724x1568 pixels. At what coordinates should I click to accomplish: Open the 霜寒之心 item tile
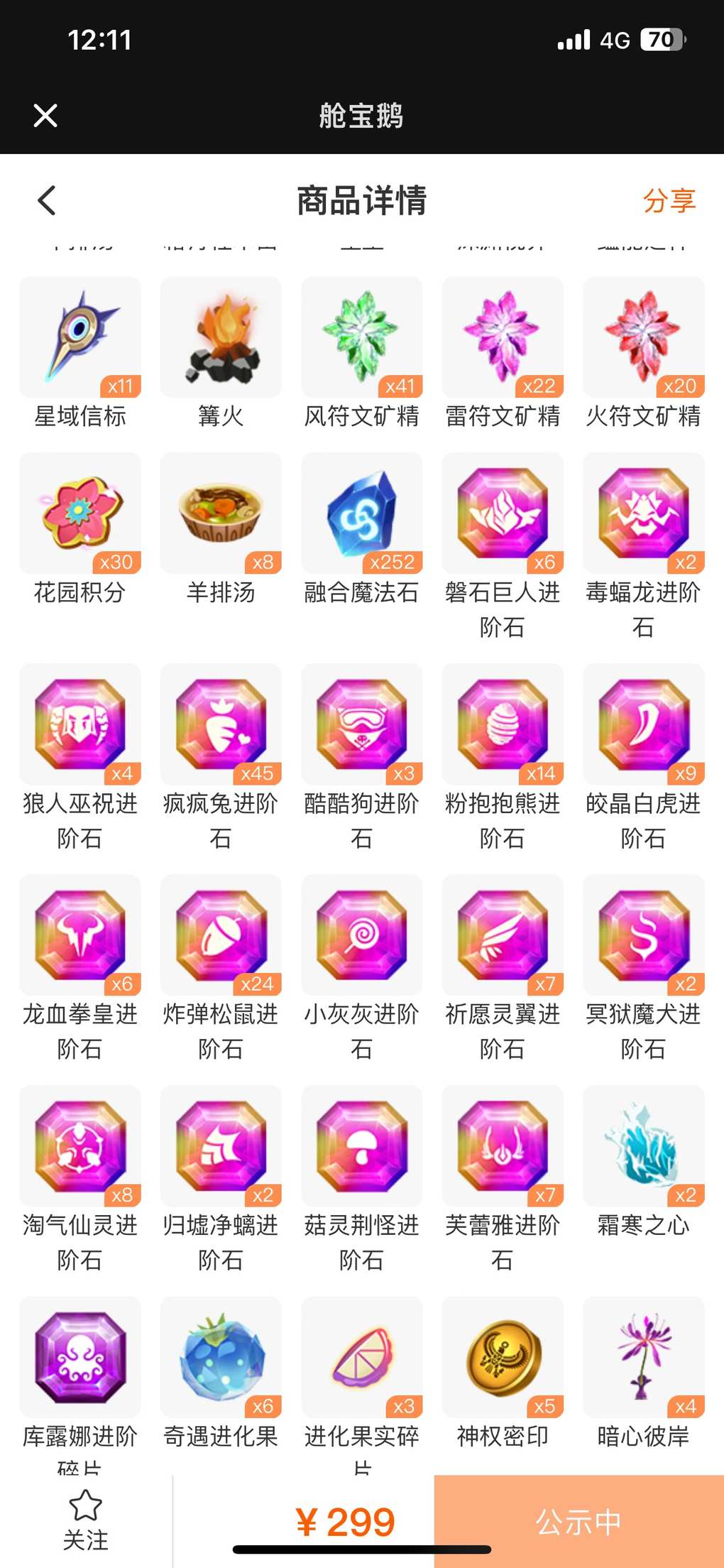643,1146
